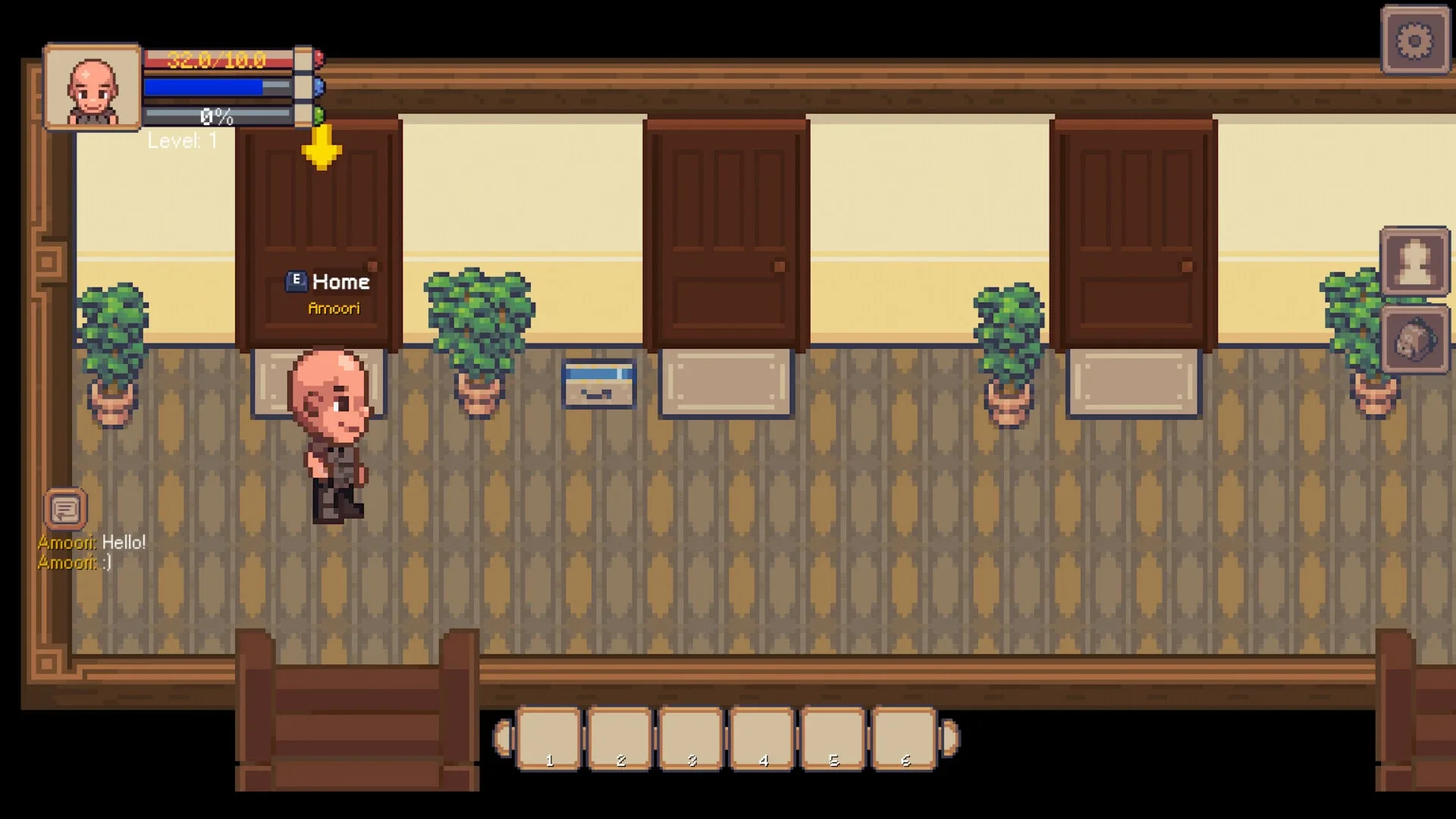Select hotbar slot 6
Screen dimensions: 1456x819
pyautogui.click(x=905, y=739)
